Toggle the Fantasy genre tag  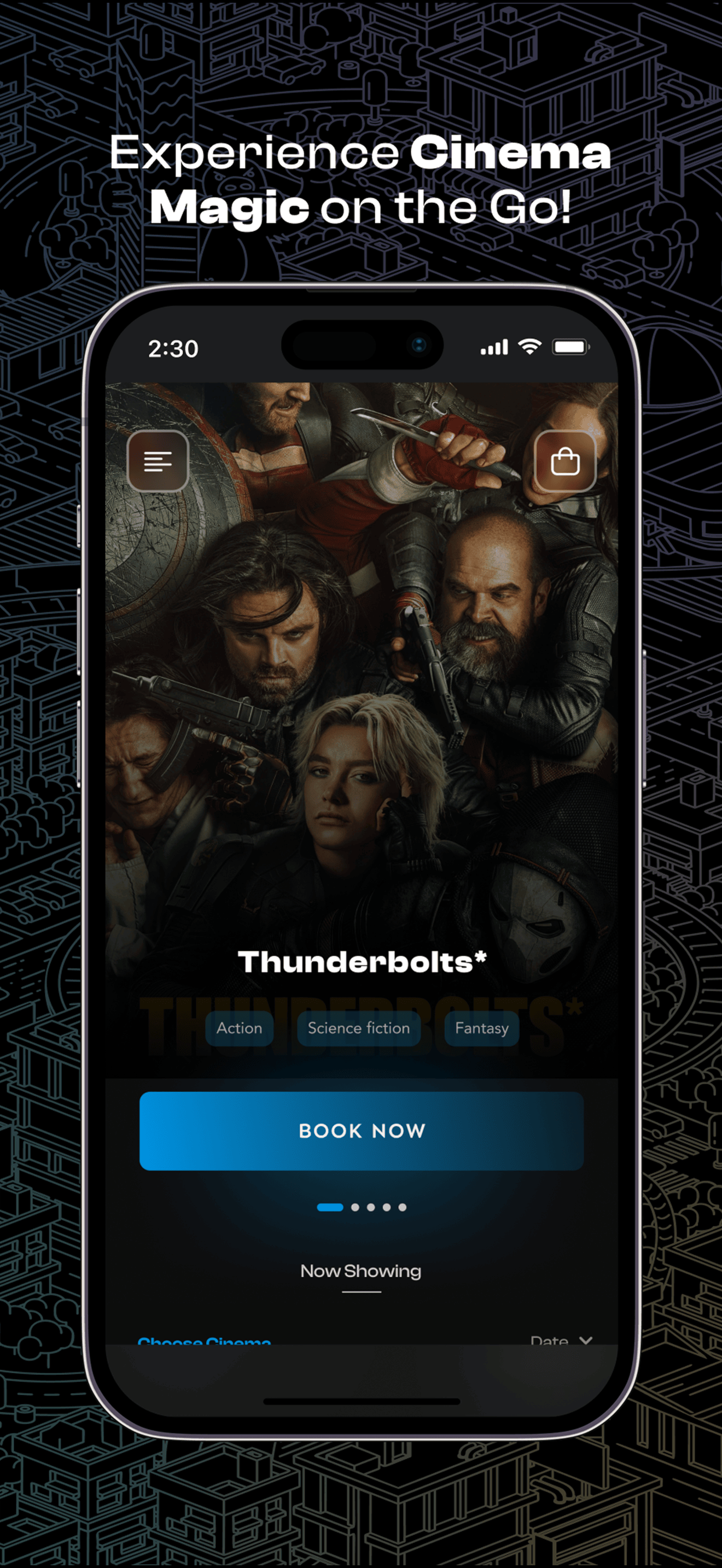coord(480,1028)
